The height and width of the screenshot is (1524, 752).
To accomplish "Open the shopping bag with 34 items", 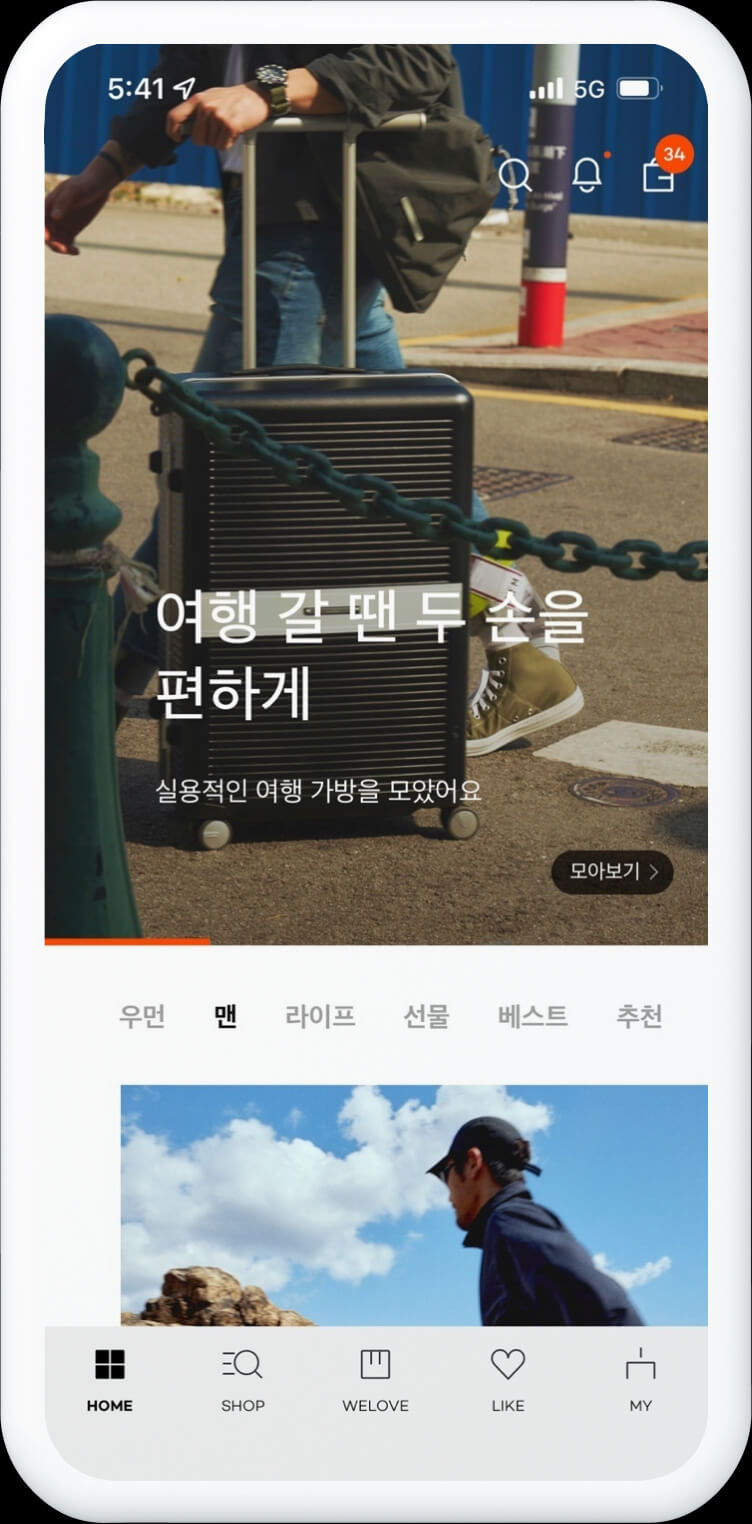I will [x=658, y=175].
